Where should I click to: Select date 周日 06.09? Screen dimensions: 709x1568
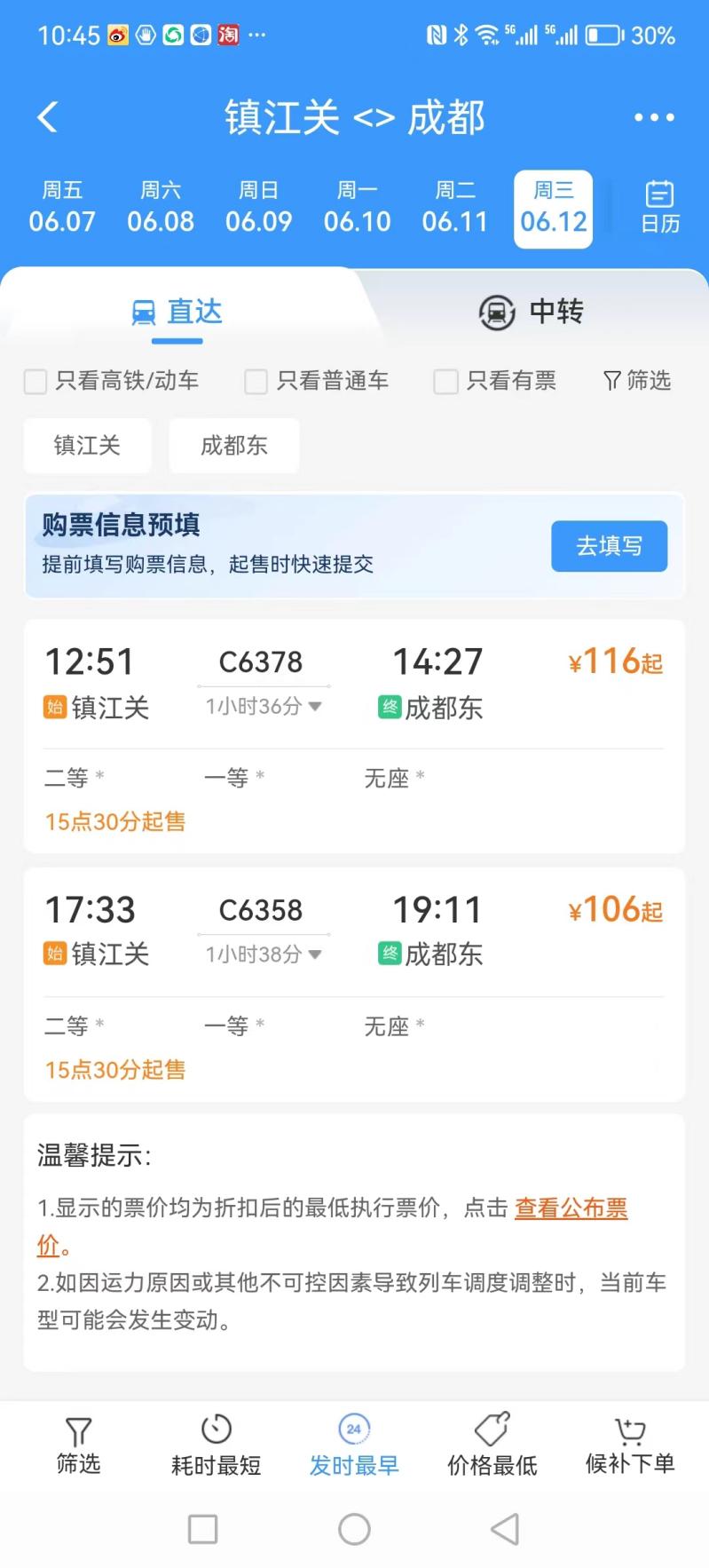[258, 208]
